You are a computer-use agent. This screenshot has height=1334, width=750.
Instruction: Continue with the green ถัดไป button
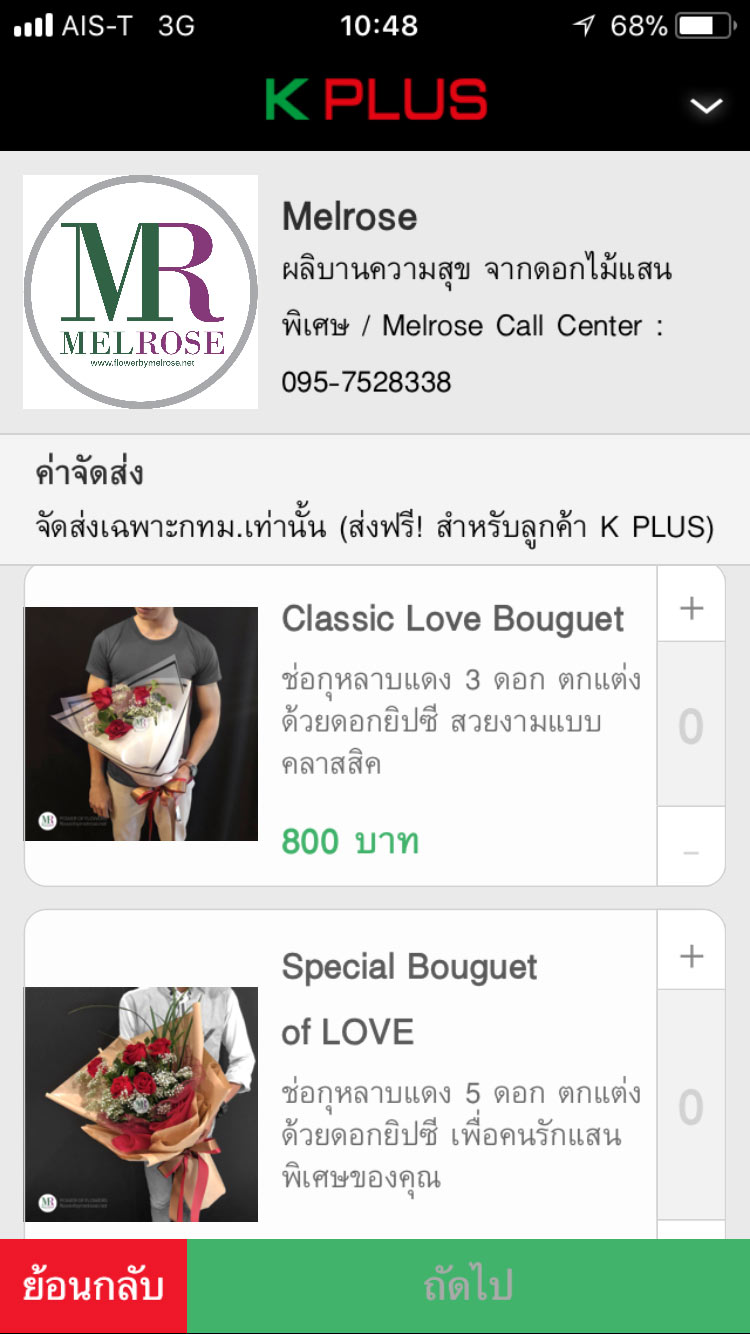coord(468,1286)
